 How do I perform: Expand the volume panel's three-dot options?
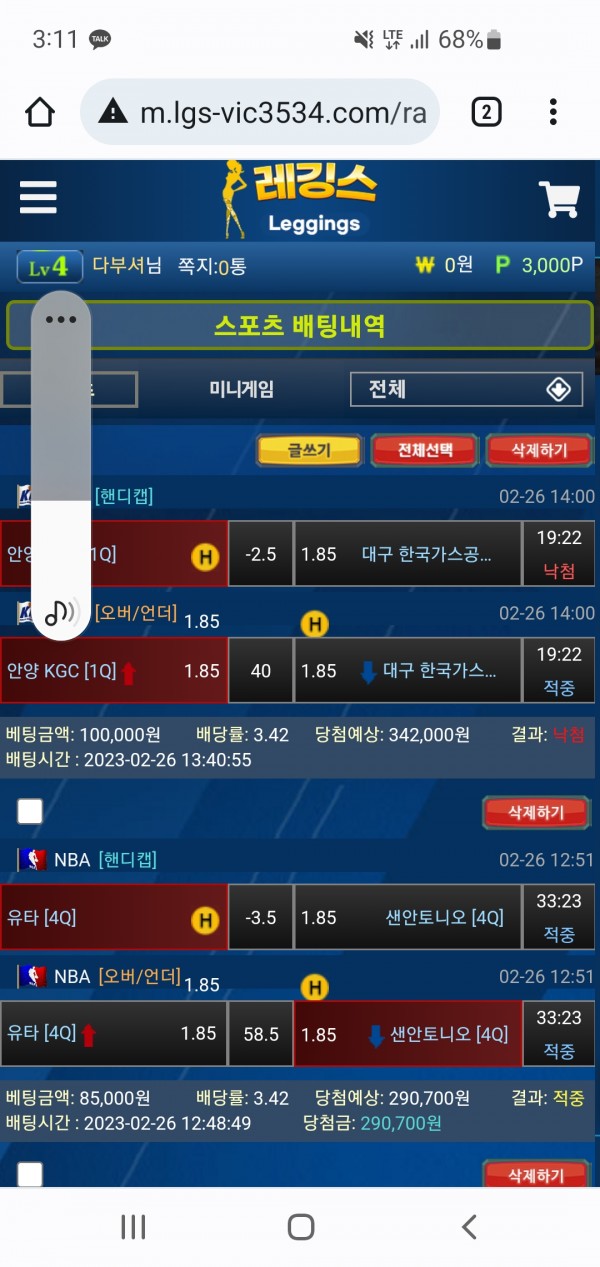coord(61,320)
